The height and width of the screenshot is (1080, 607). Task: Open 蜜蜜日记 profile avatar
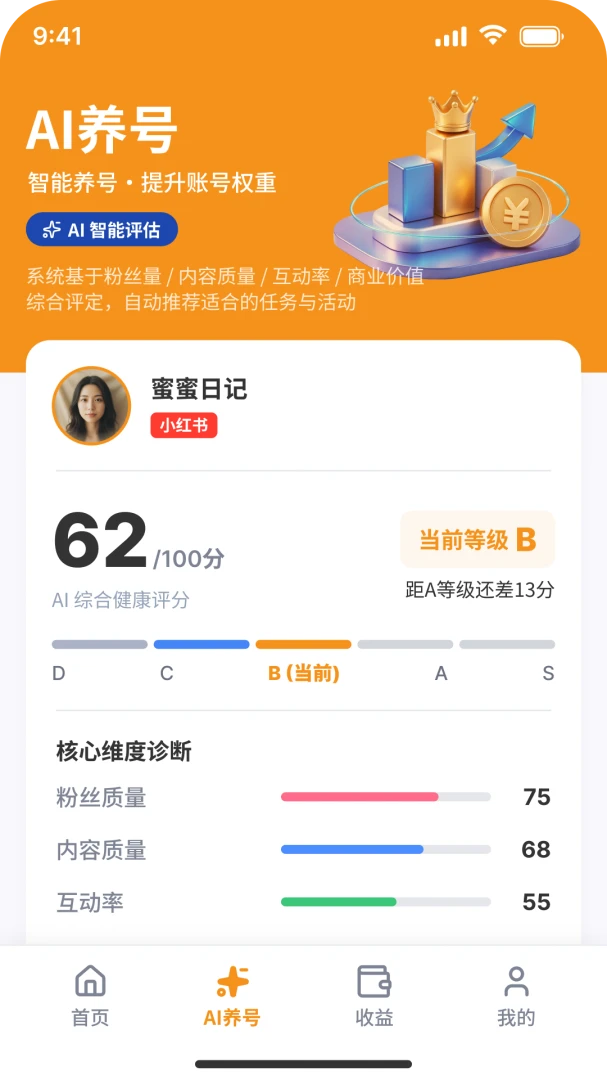[91, 406]
